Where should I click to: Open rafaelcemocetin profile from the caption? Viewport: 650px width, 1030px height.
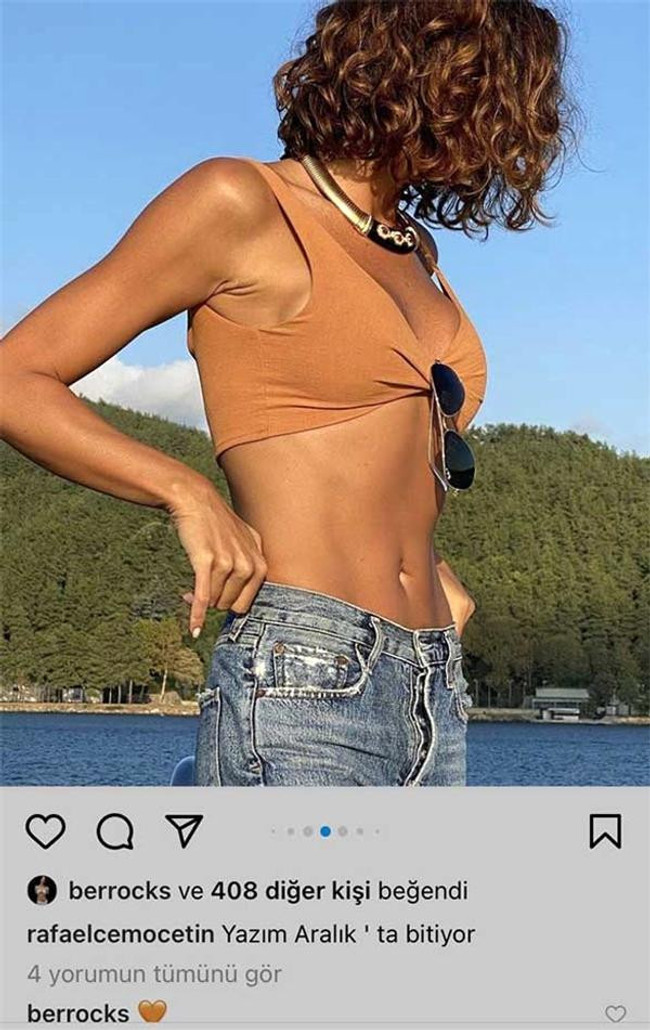tap(120, 934)
